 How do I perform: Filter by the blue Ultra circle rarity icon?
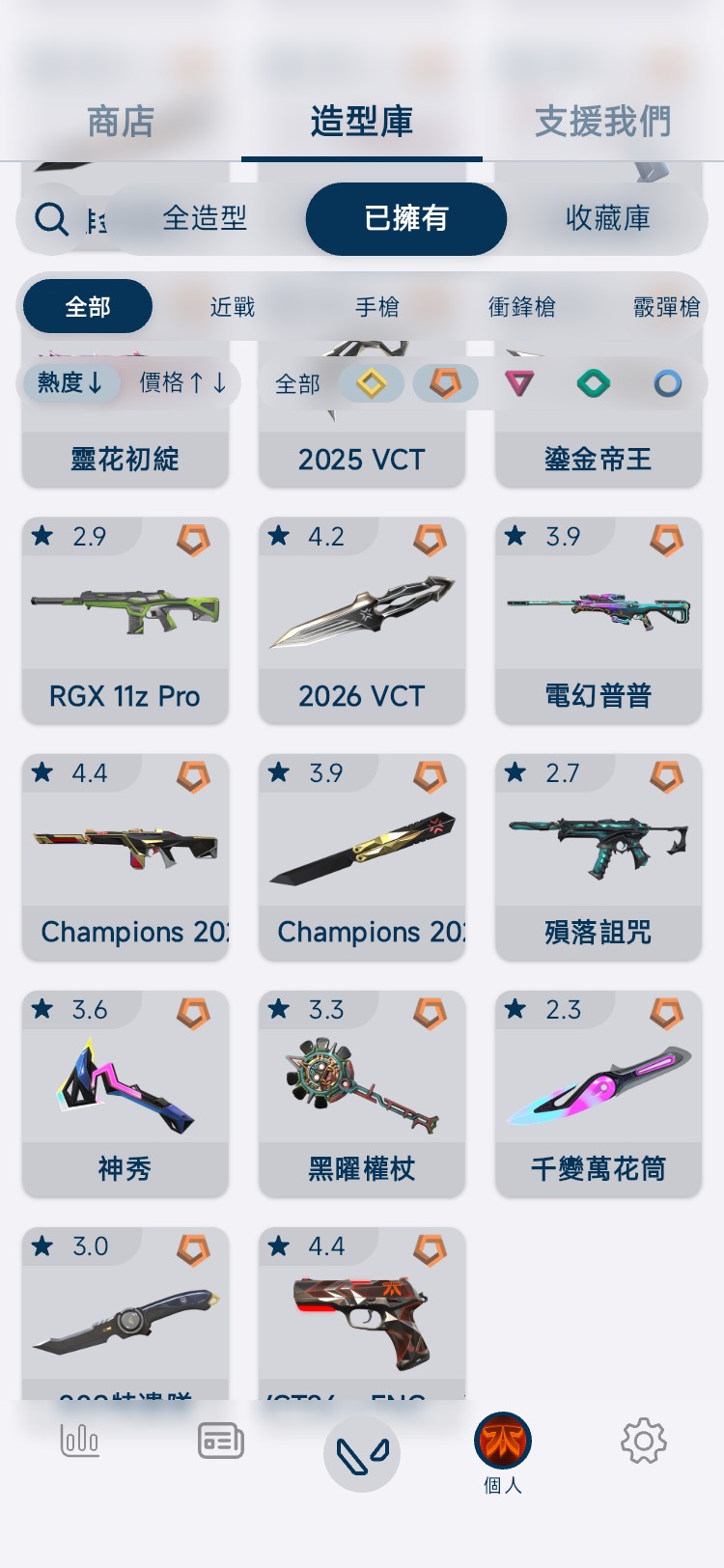click(665, 383)
